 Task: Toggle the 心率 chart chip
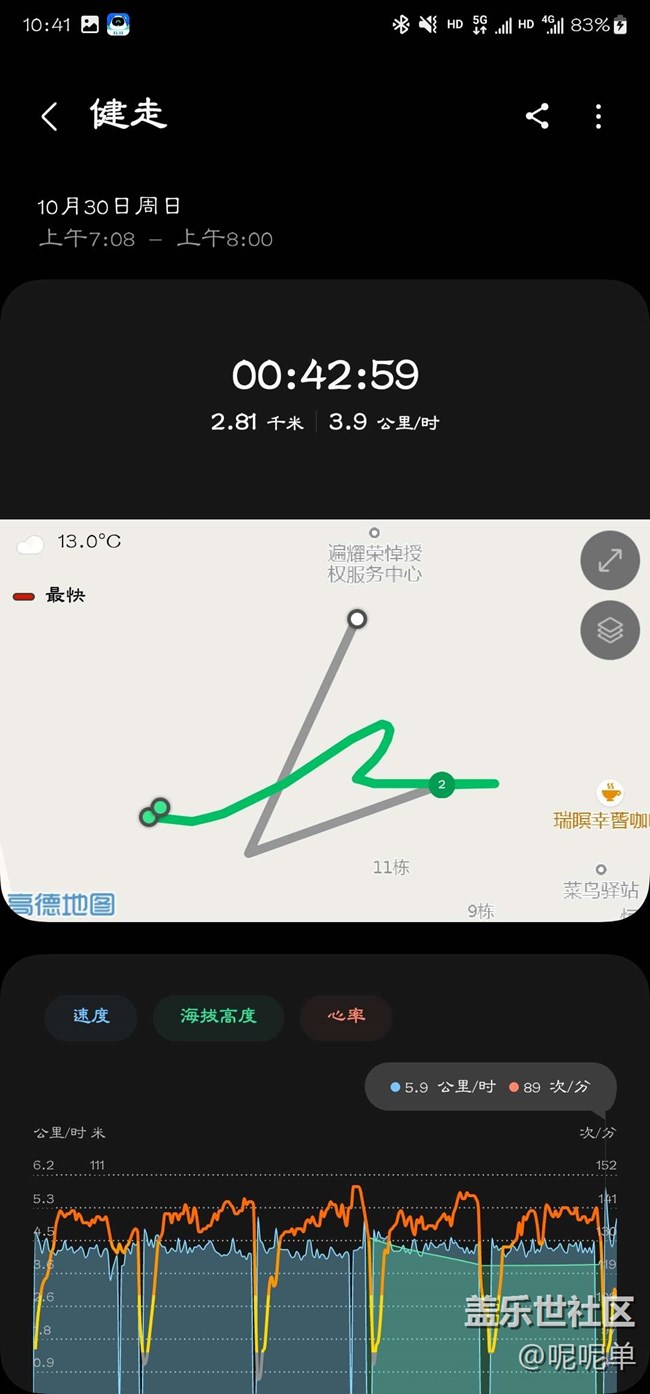[346, 1016]
